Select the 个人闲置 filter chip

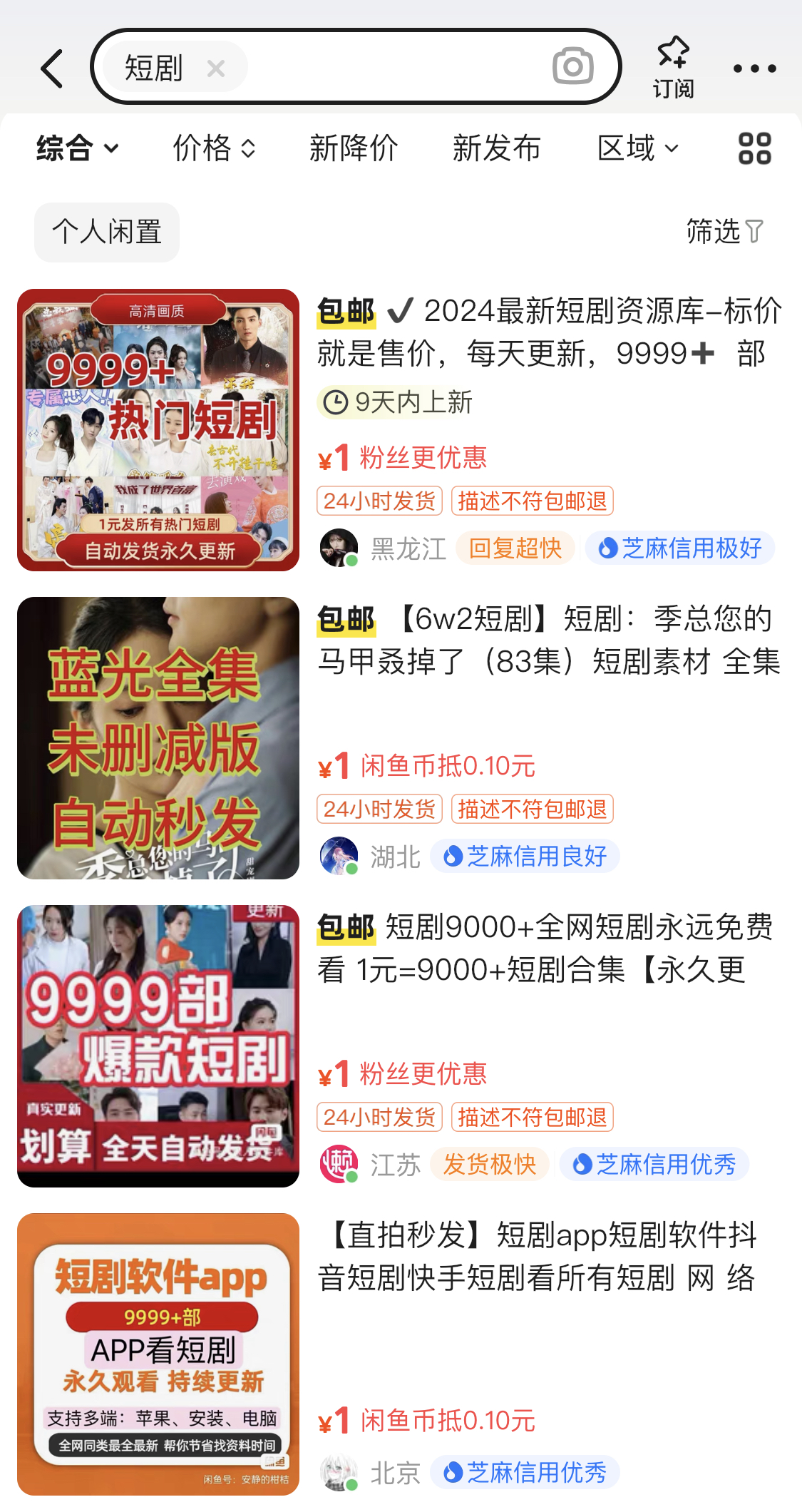click(x=107, y=233)
